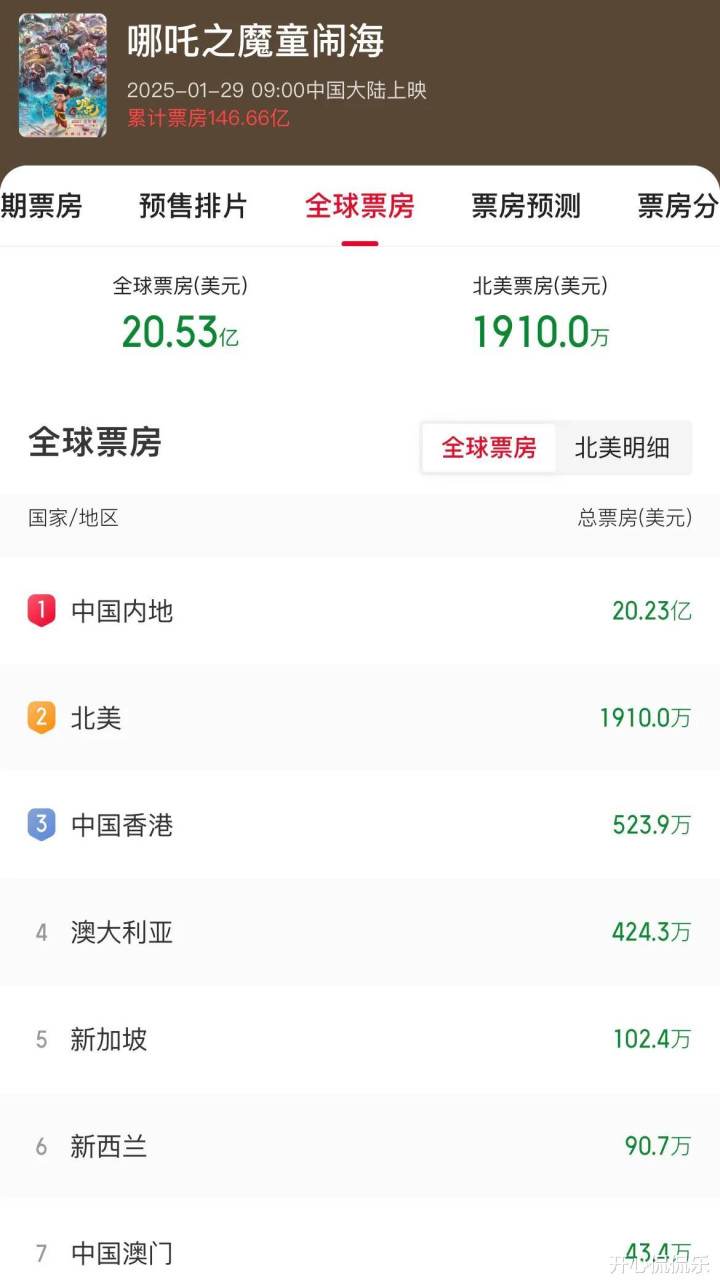Select the 全球票房 top tab
720x1287 pixels.
click(359, 206)
